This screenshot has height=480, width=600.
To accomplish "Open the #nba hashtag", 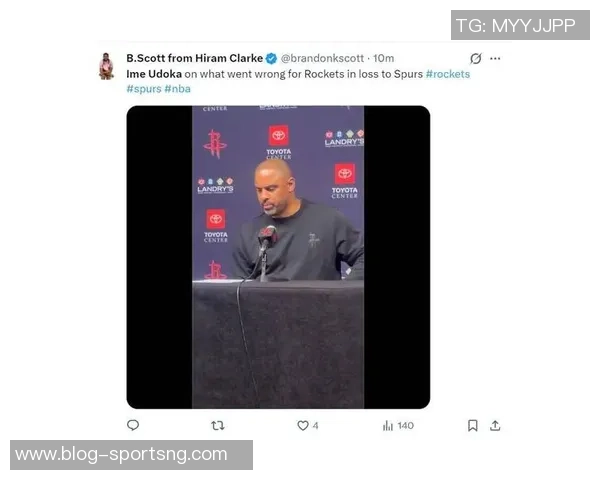I will click(177, 89).
